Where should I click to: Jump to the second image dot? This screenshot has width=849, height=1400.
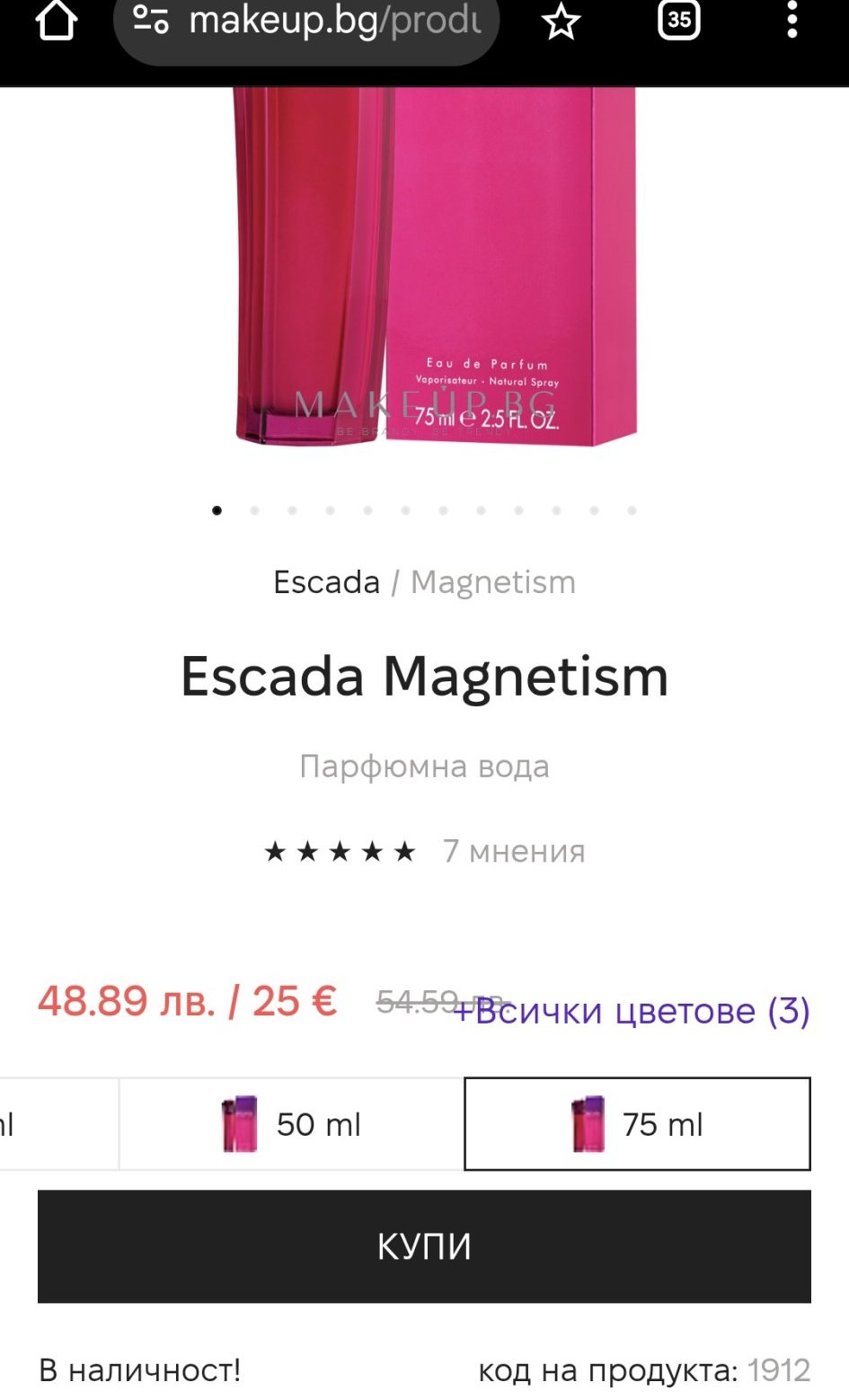[x=254, y=510]
